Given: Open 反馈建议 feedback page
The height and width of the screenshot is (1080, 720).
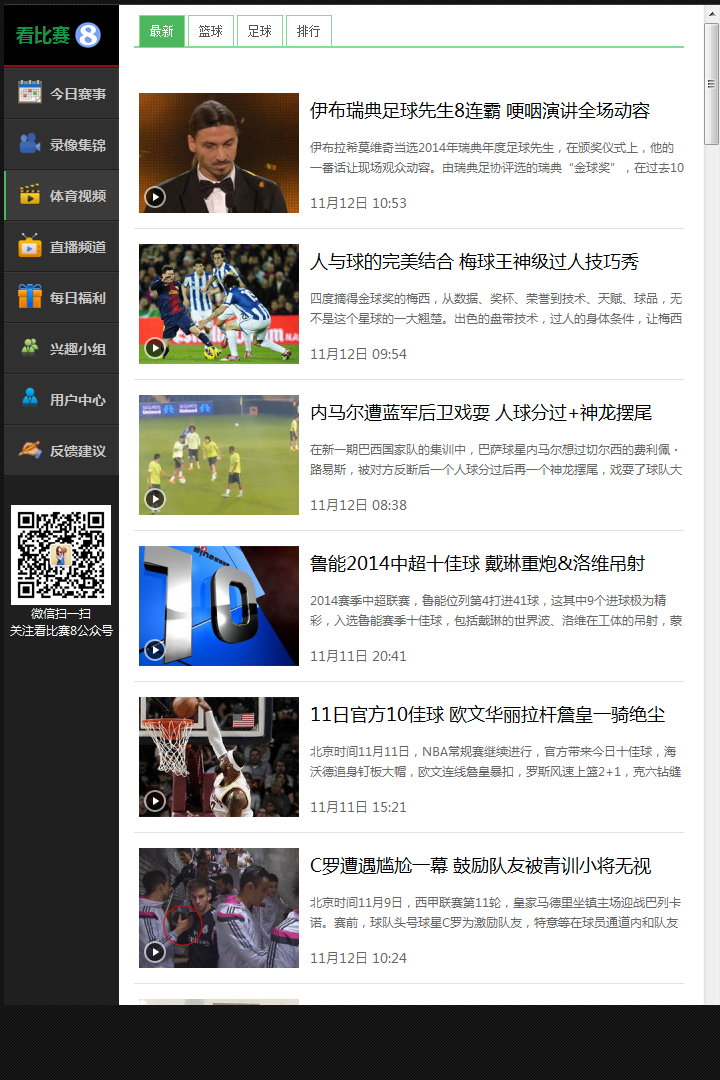Looking at the screenshot, I should click(61, 451).
